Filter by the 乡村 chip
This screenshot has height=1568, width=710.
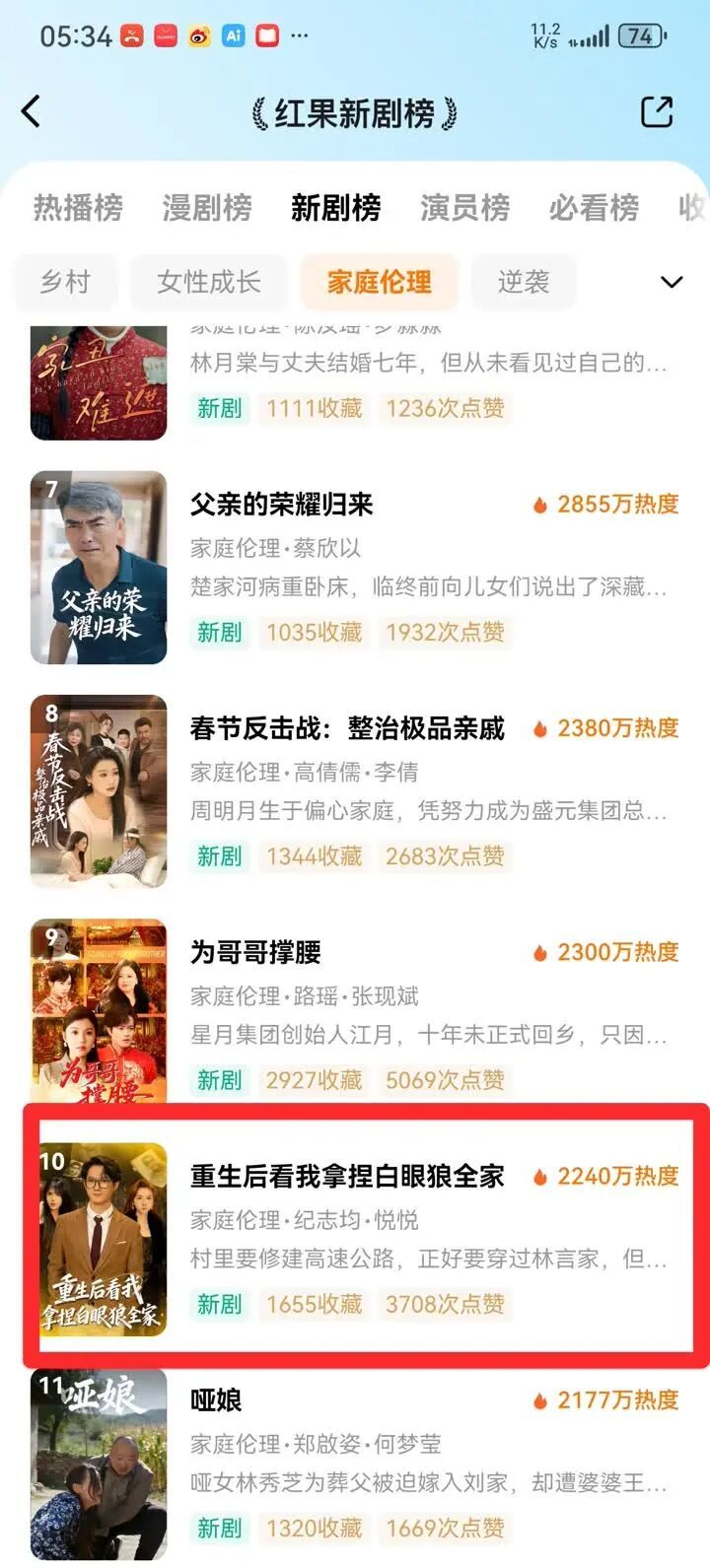(x=65, y=282)
